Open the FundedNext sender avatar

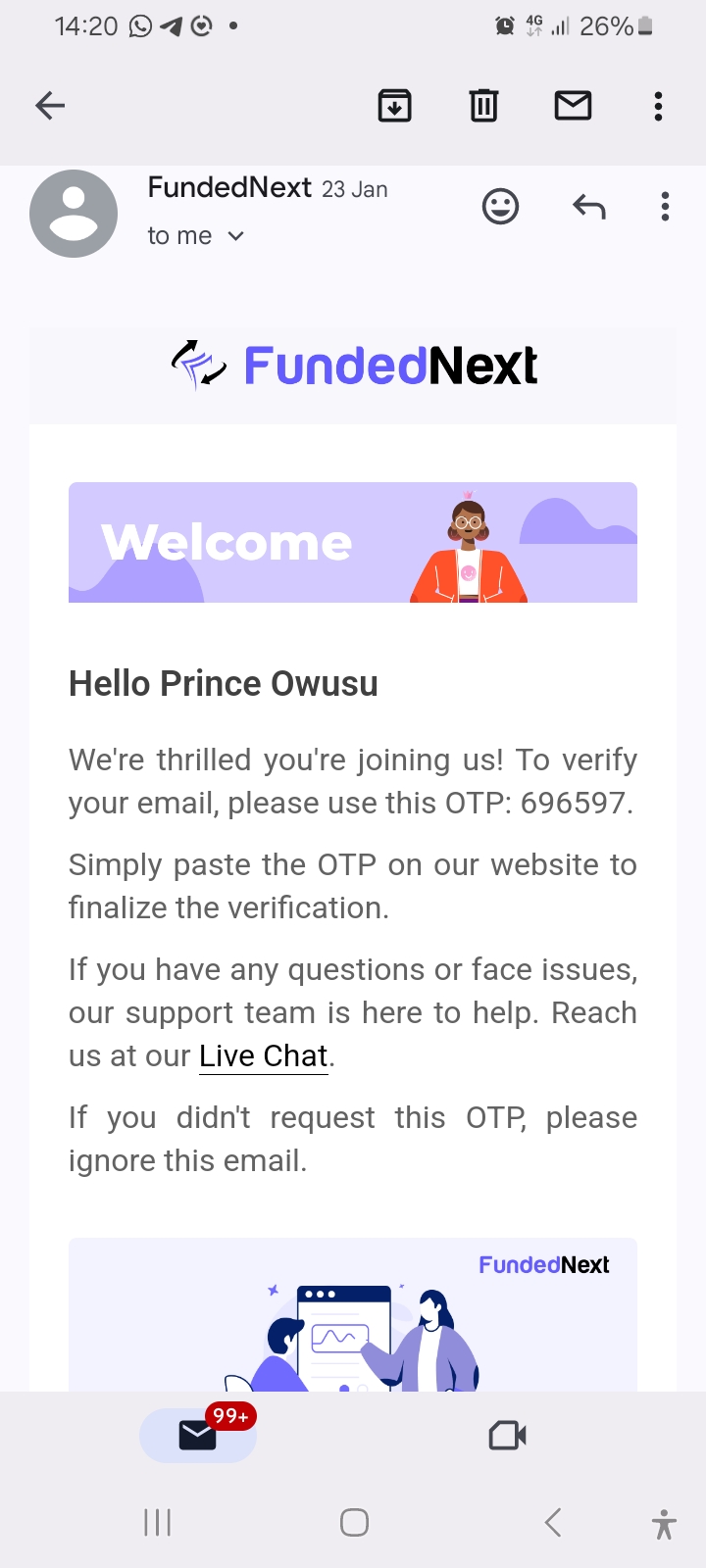74,214
